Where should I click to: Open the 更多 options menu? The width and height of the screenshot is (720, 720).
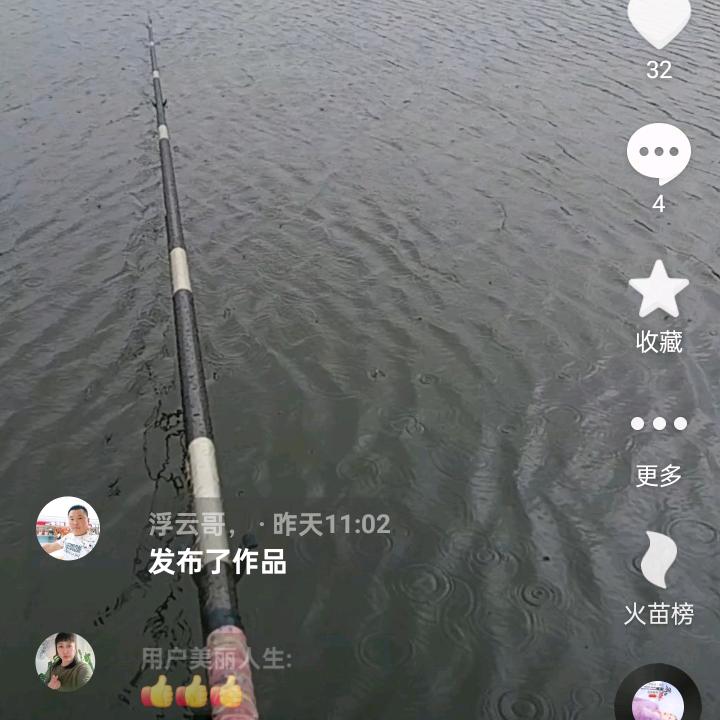coord(659,424)
